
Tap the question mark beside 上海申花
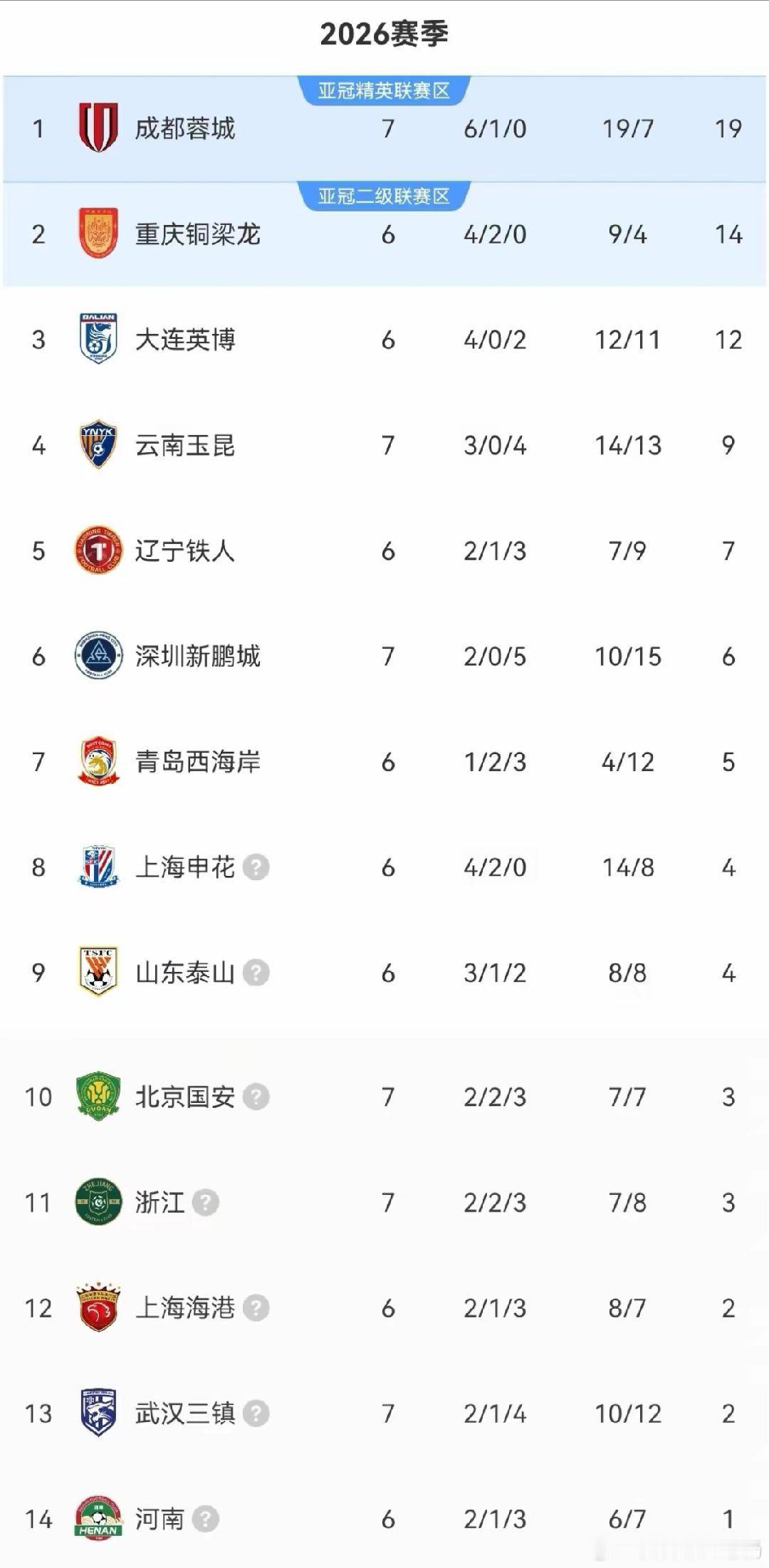tap(256, 867)
